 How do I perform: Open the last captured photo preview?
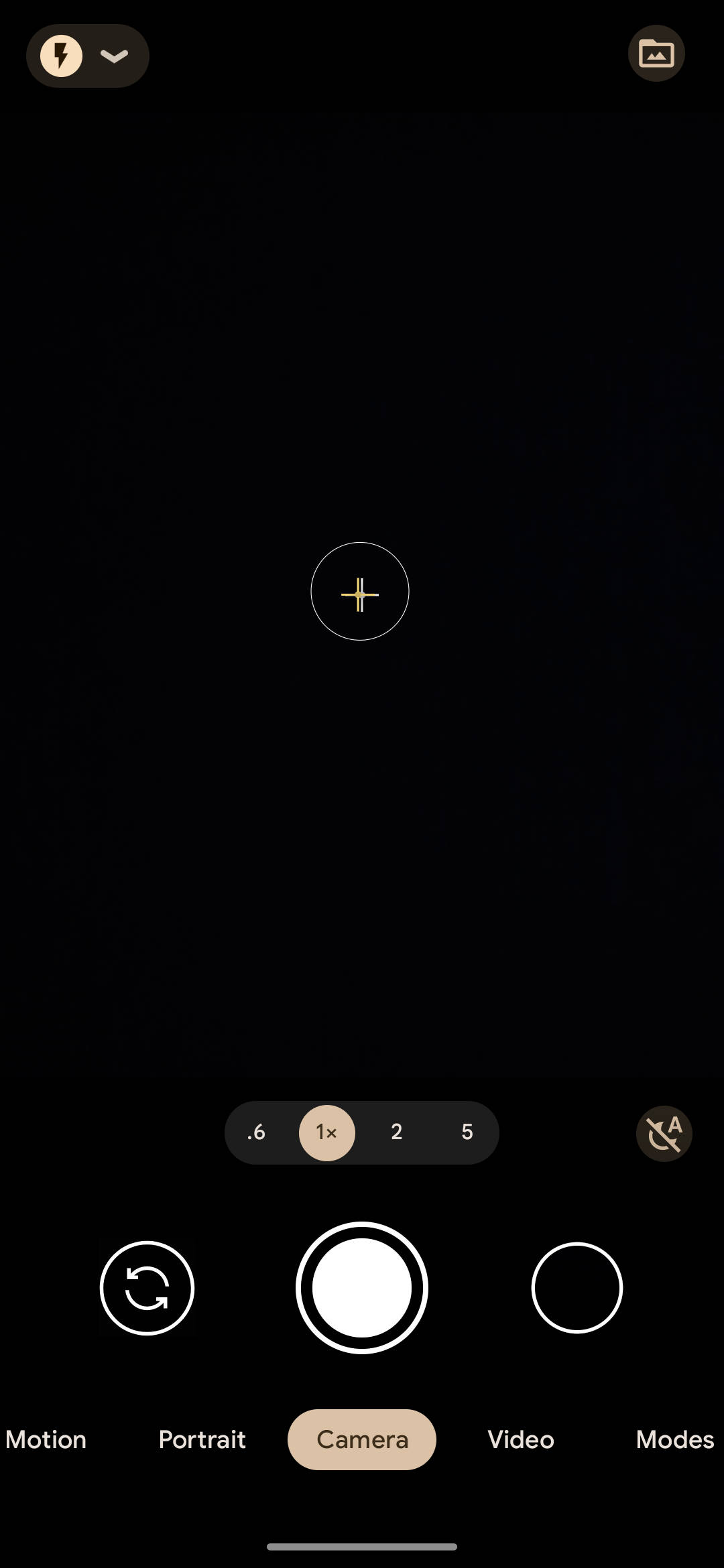[x=577, y=1288]
